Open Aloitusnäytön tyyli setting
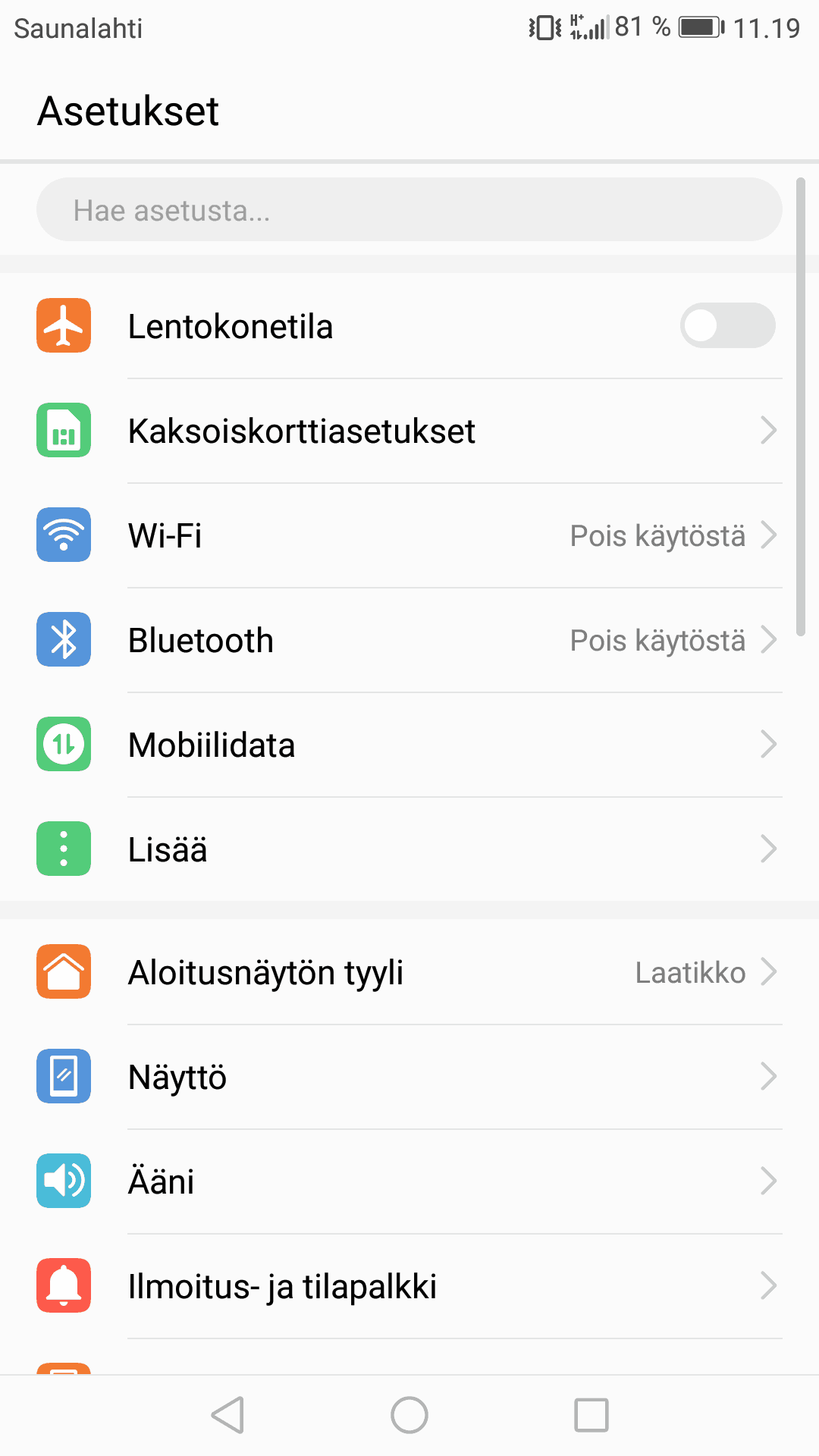 [x=409, y=972]
